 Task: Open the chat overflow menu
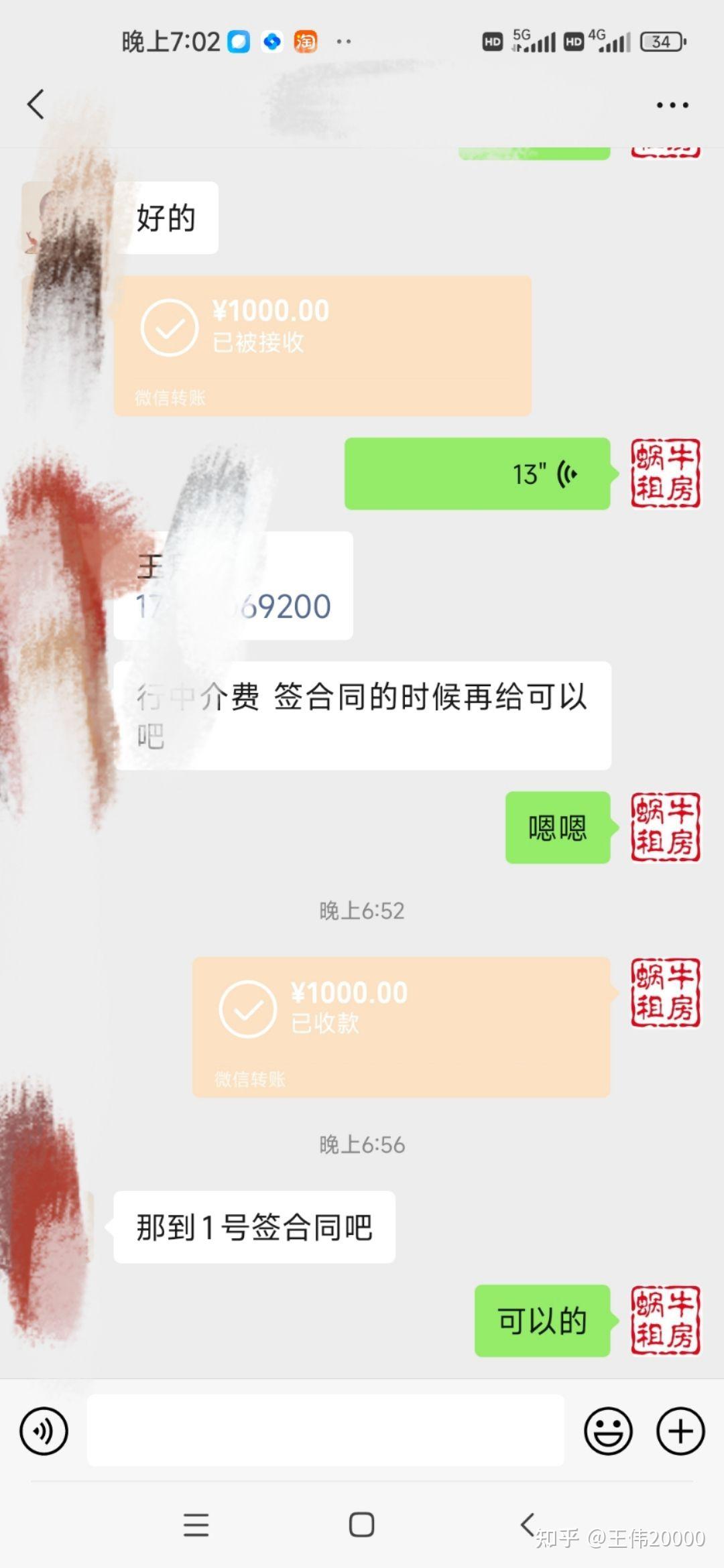click(x=672, y=105)
